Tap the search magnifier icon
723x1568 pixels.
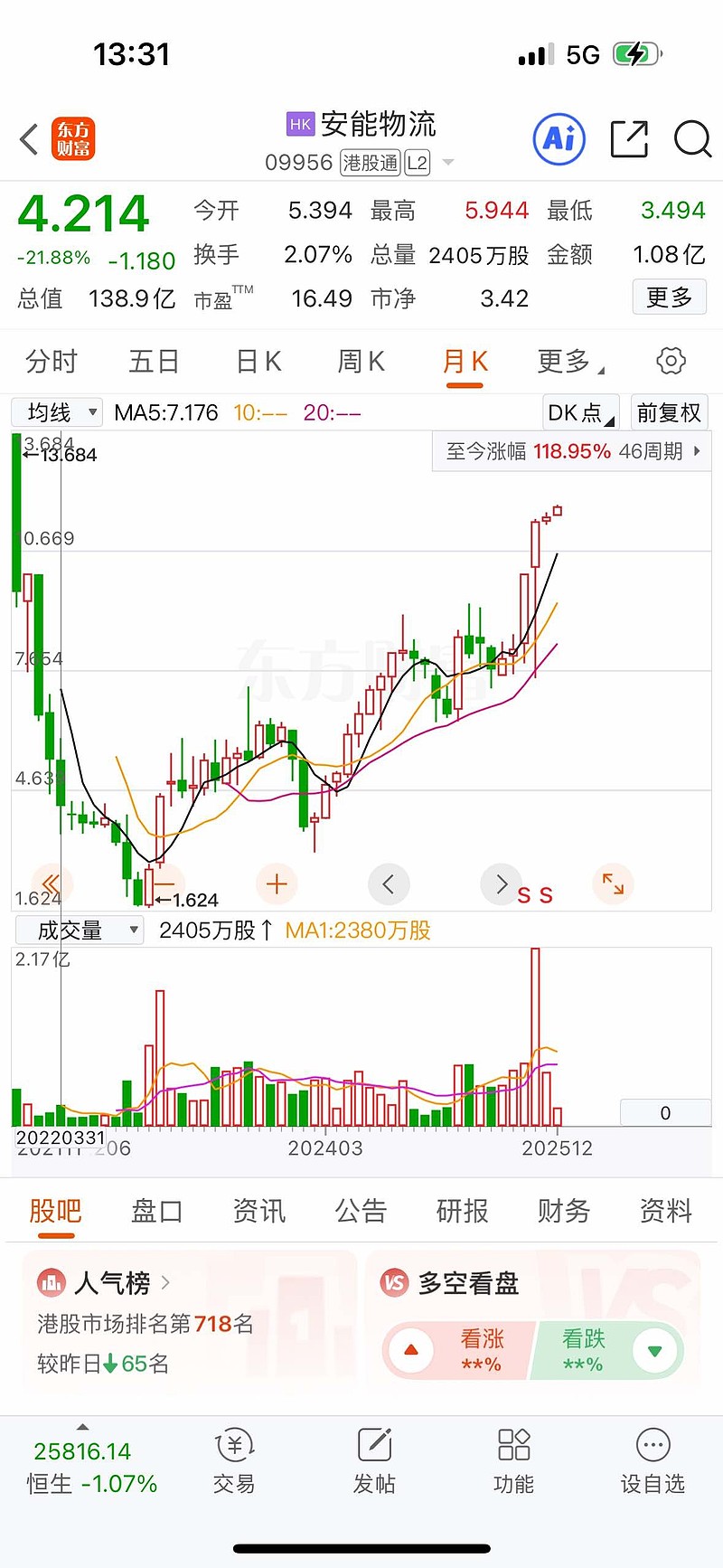click(692, 141)
